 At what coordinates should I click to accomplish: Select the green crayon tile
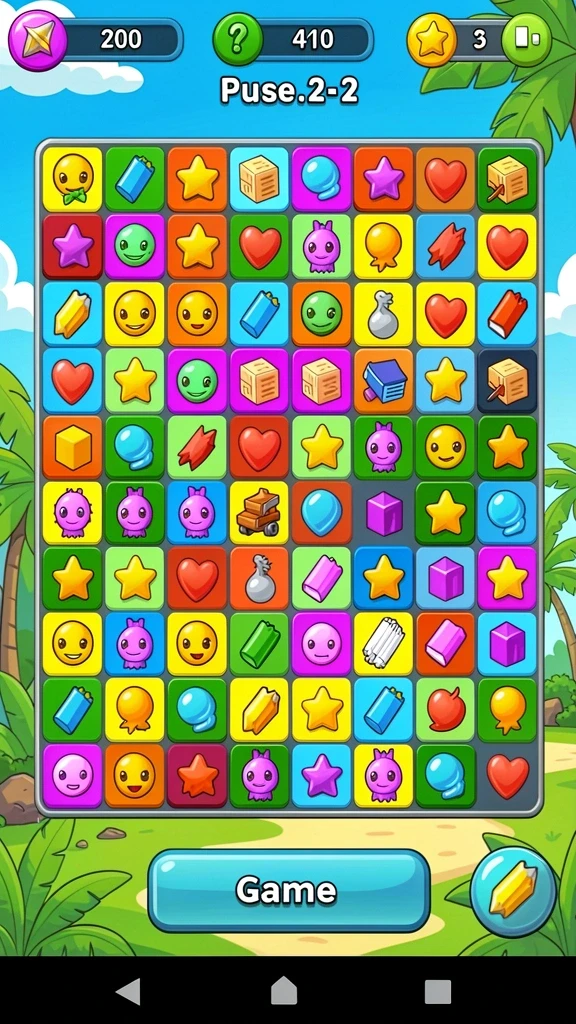coord(259,643)
